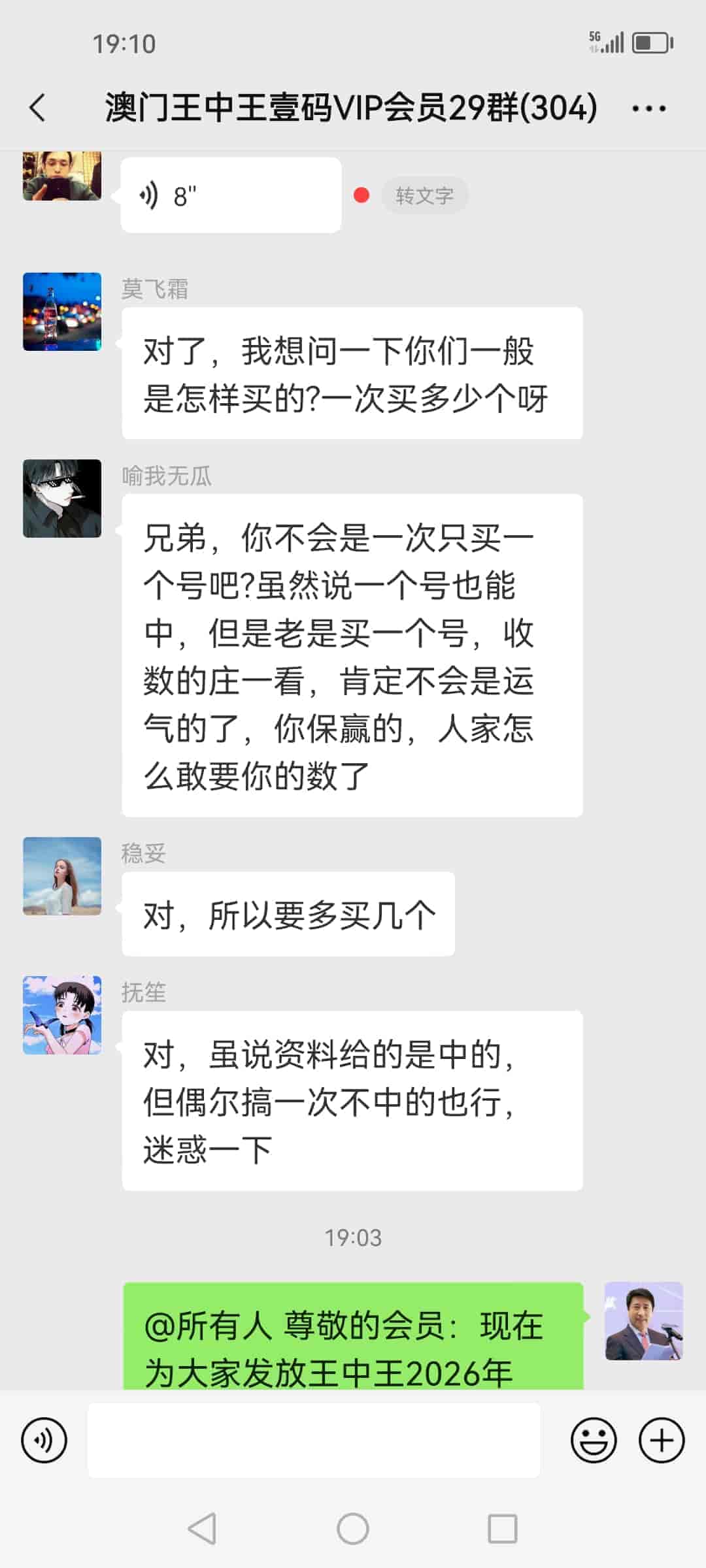This screenshot has height=1568, width=706.
Task: Open the plus attachment menu
Action: pyautogui.click(x=662, y=1440)
